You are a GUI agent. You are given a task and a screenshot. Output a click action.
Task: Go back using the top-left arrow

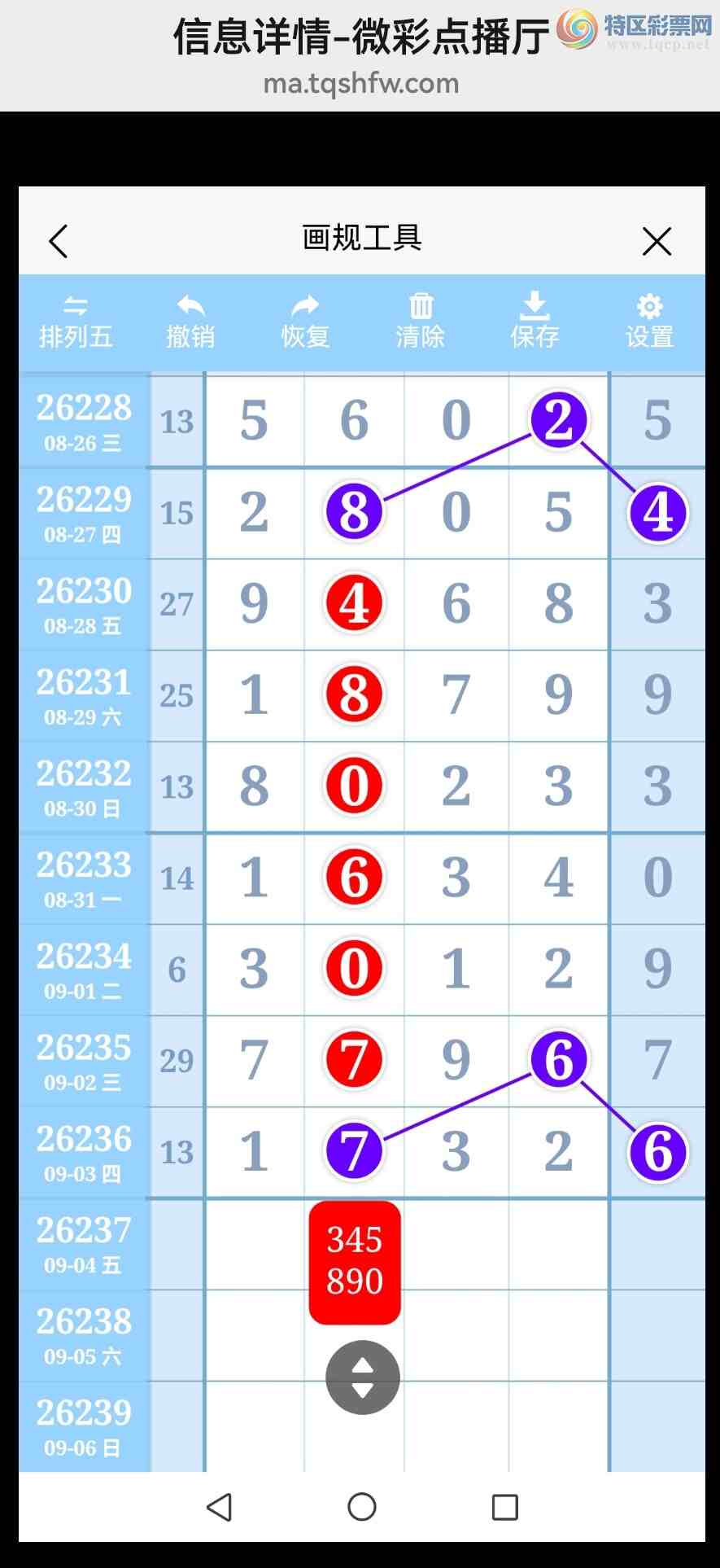tap(58, 241)
